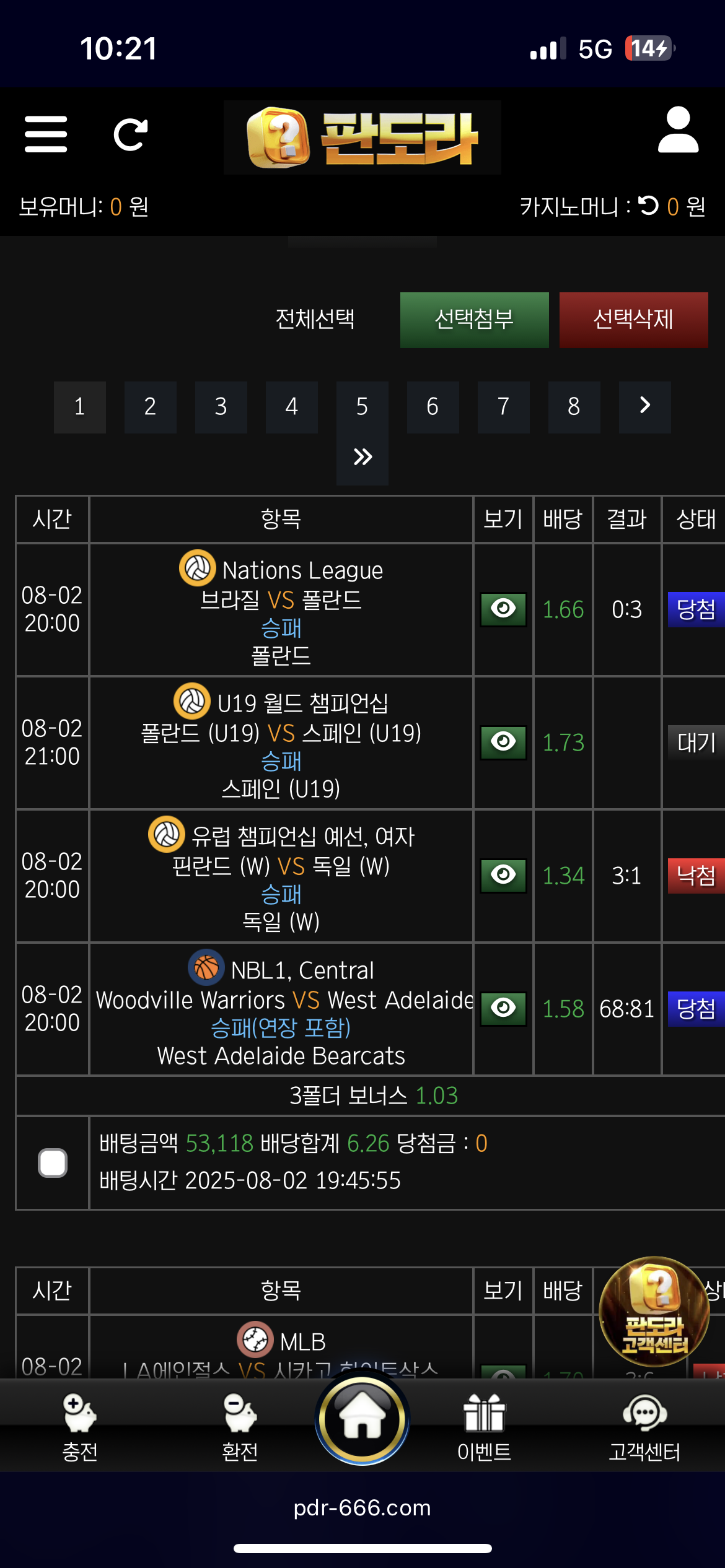This screenshot has width=725, height=1568.
Task: Check the box for the 53,118 bet slip
Action: point(53,1163)
